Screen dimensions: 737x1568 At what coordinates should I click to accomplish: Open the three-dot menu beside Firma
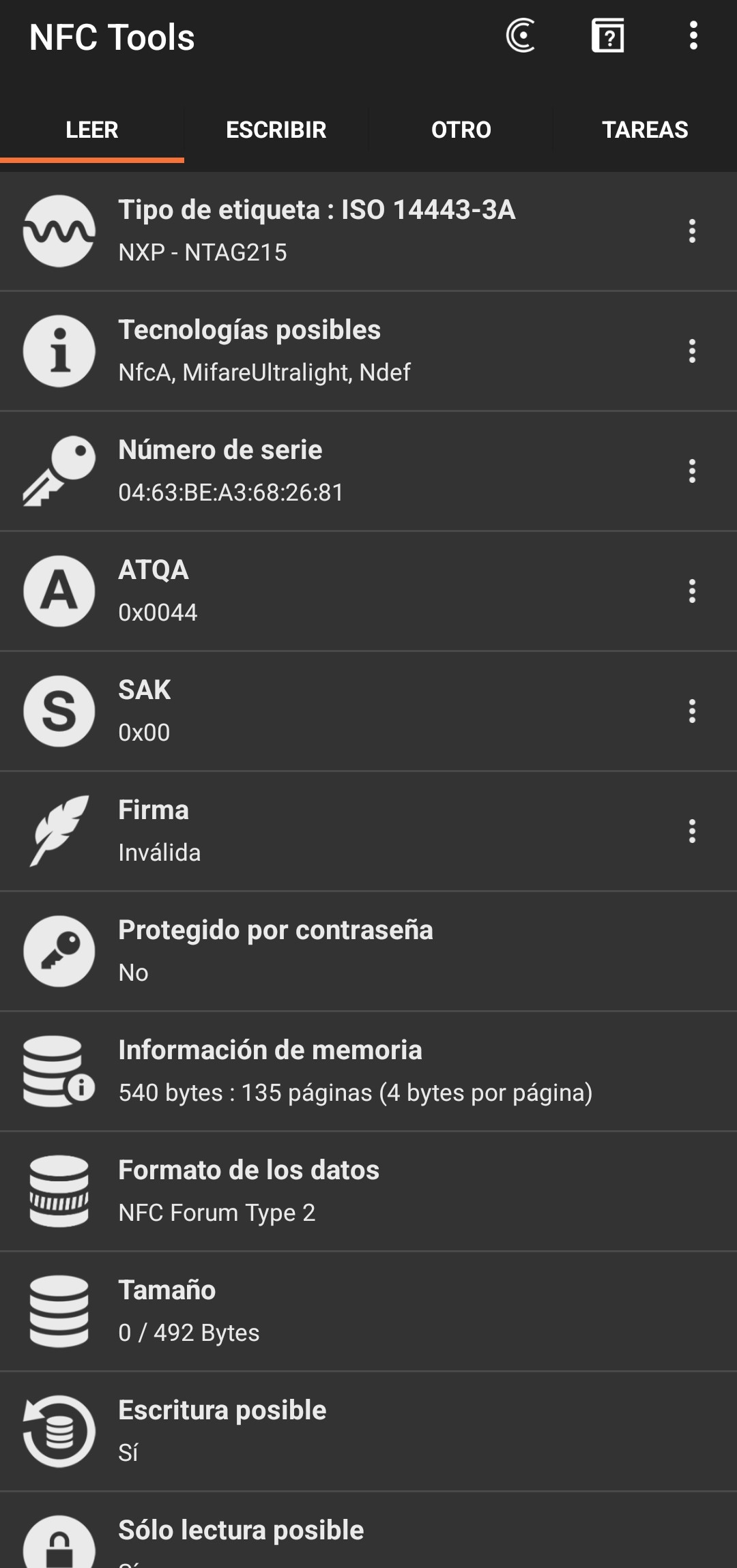[692, 830]
